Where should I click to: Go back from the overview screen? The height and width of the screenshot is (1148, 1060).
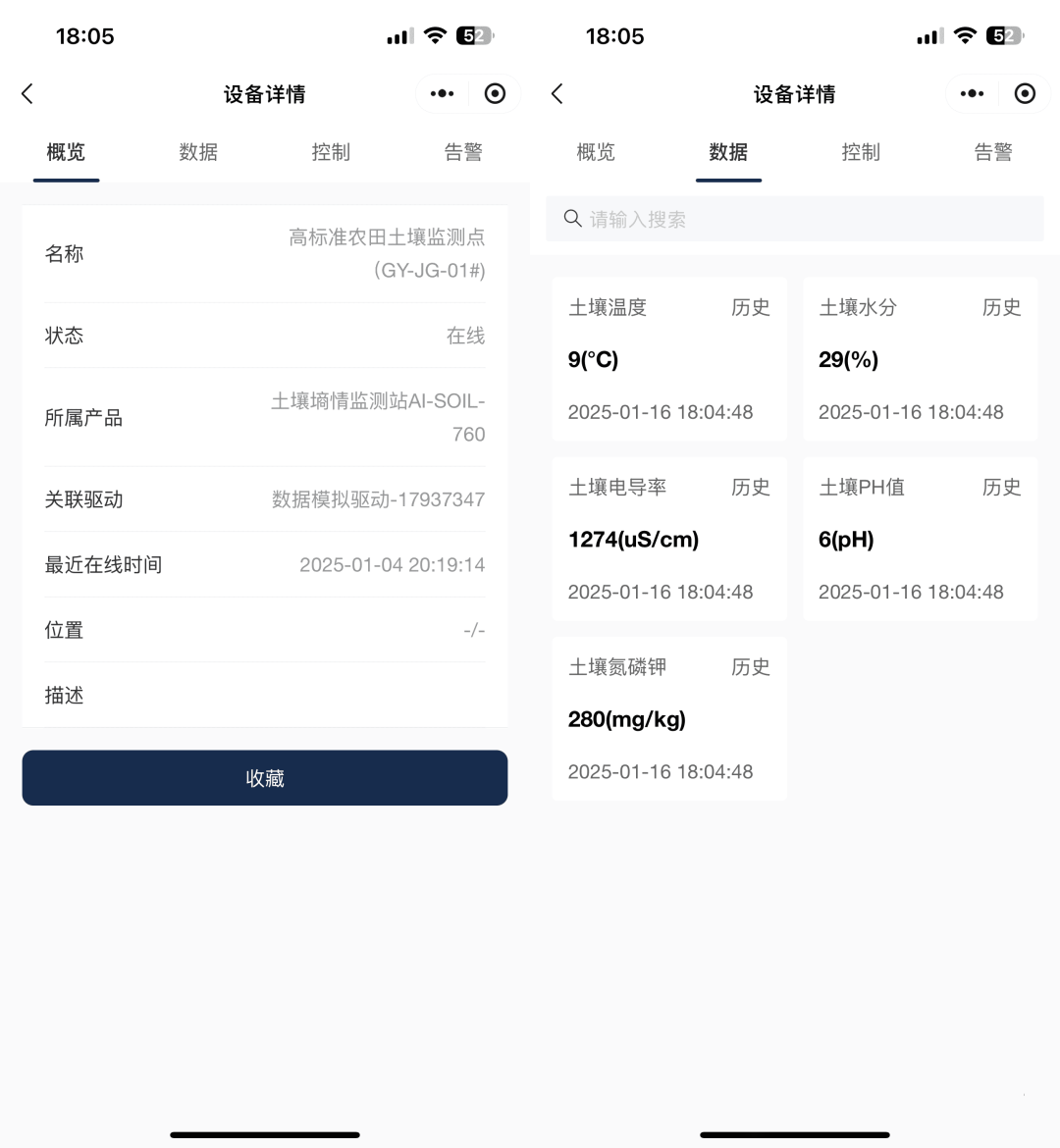tap(27, 94)
